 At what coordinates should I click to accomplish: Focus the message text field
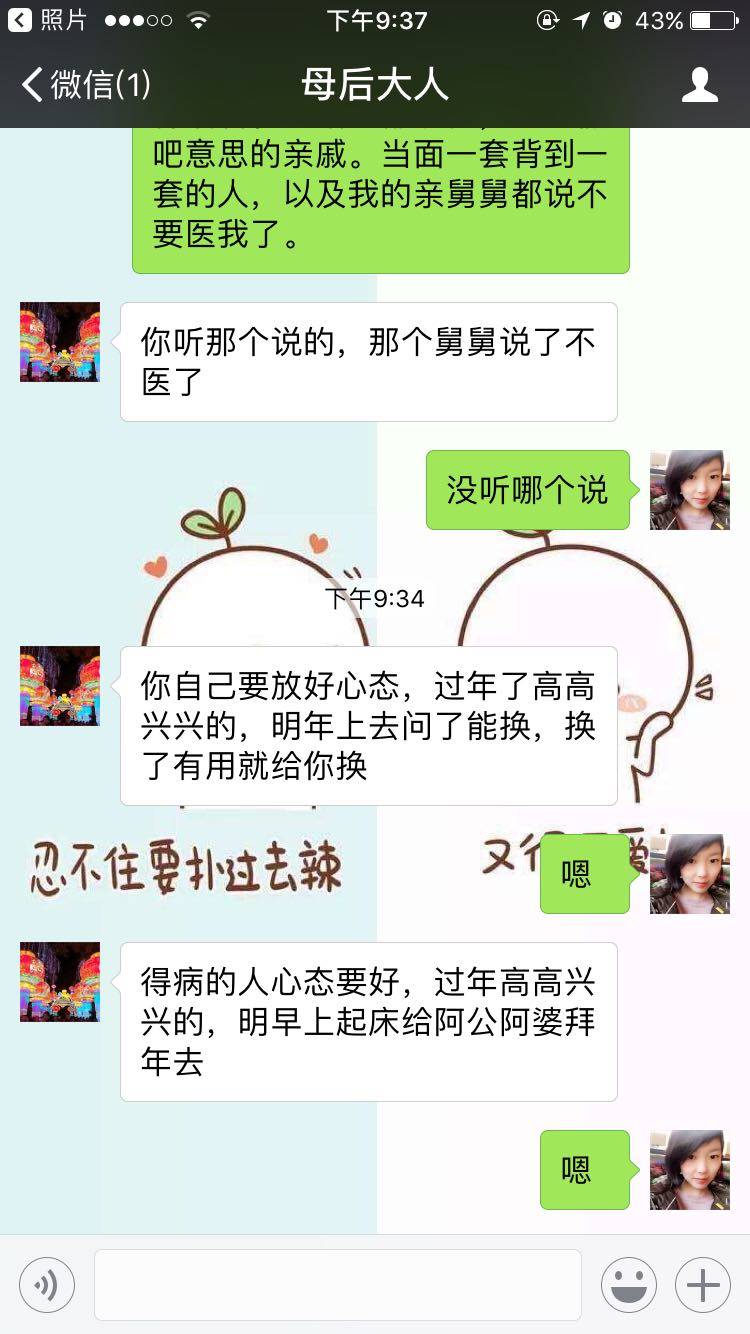(x=337, y=1284)
